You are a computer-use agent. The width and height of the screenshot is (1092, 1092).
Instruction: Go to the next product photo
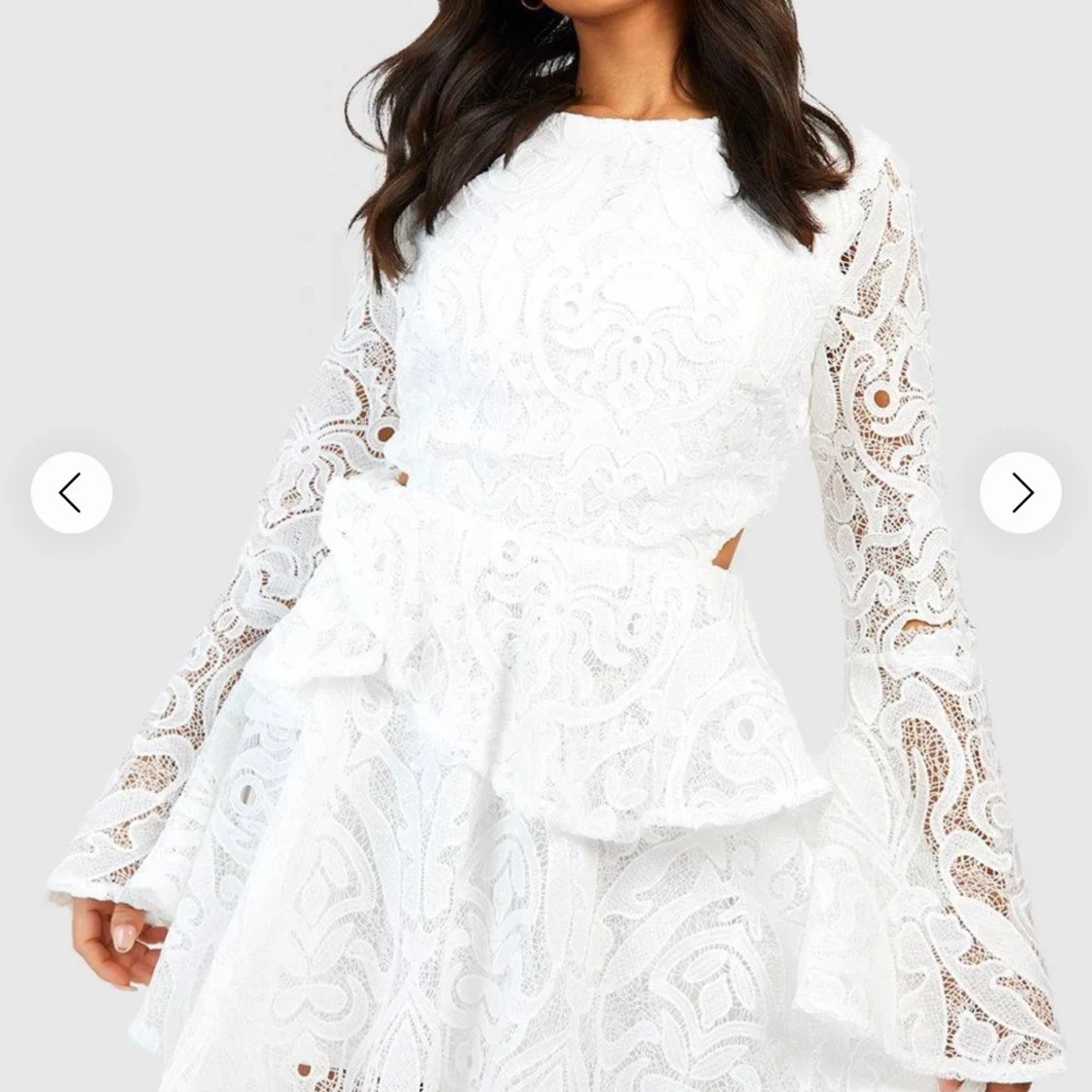click(1020, 492)
